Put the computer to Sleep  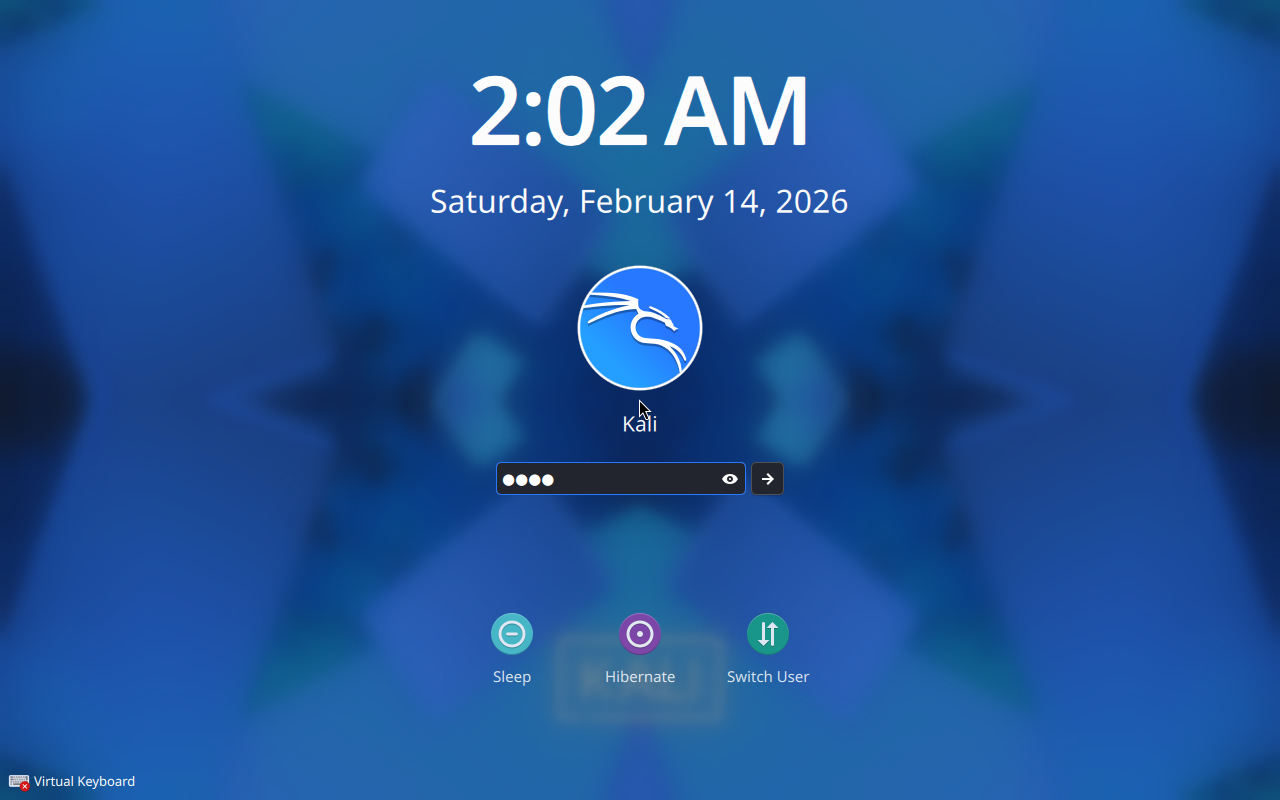pos(512,634)
